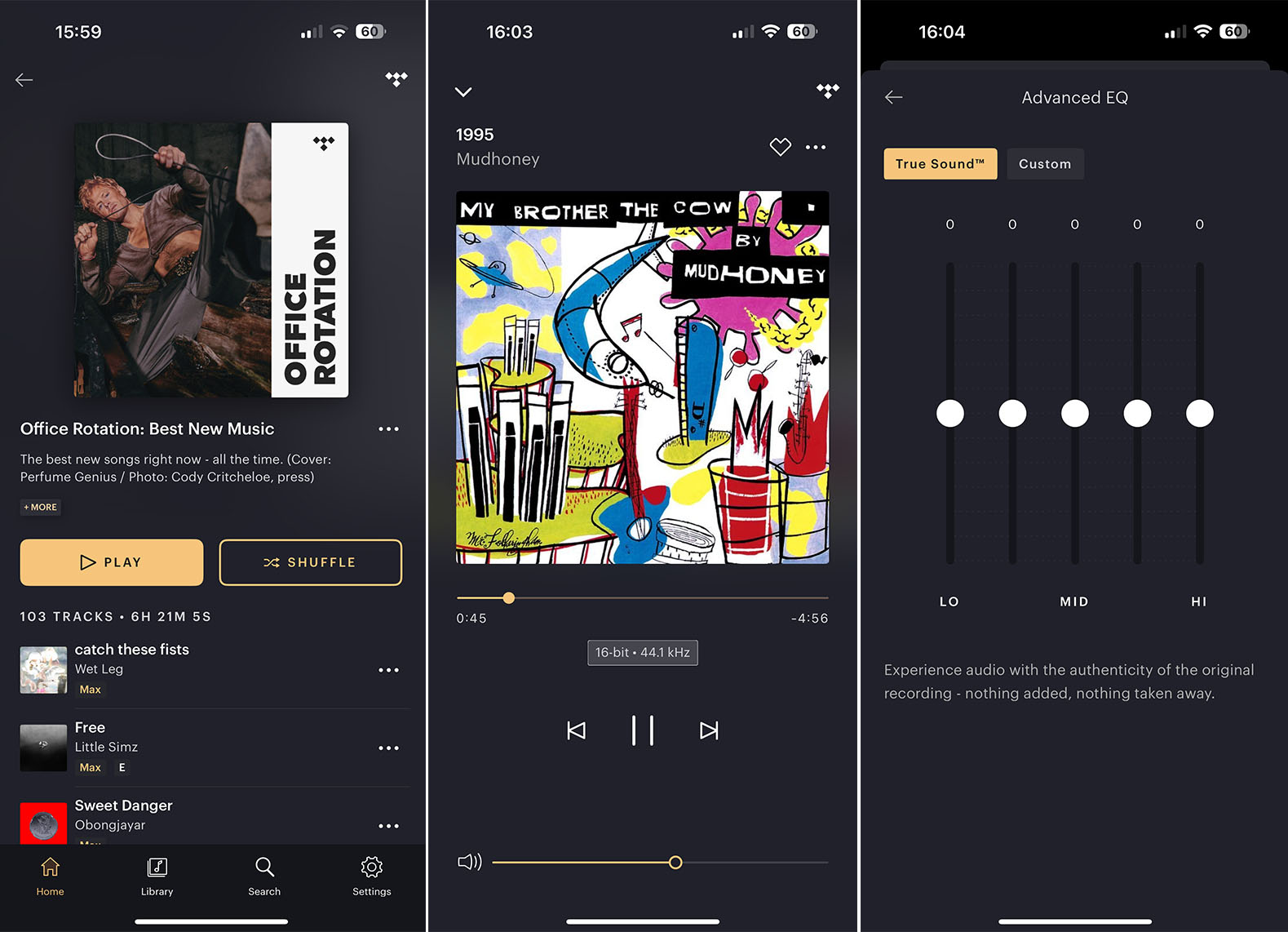
Task: Switch to the Library tab
Action: [157, 876]
